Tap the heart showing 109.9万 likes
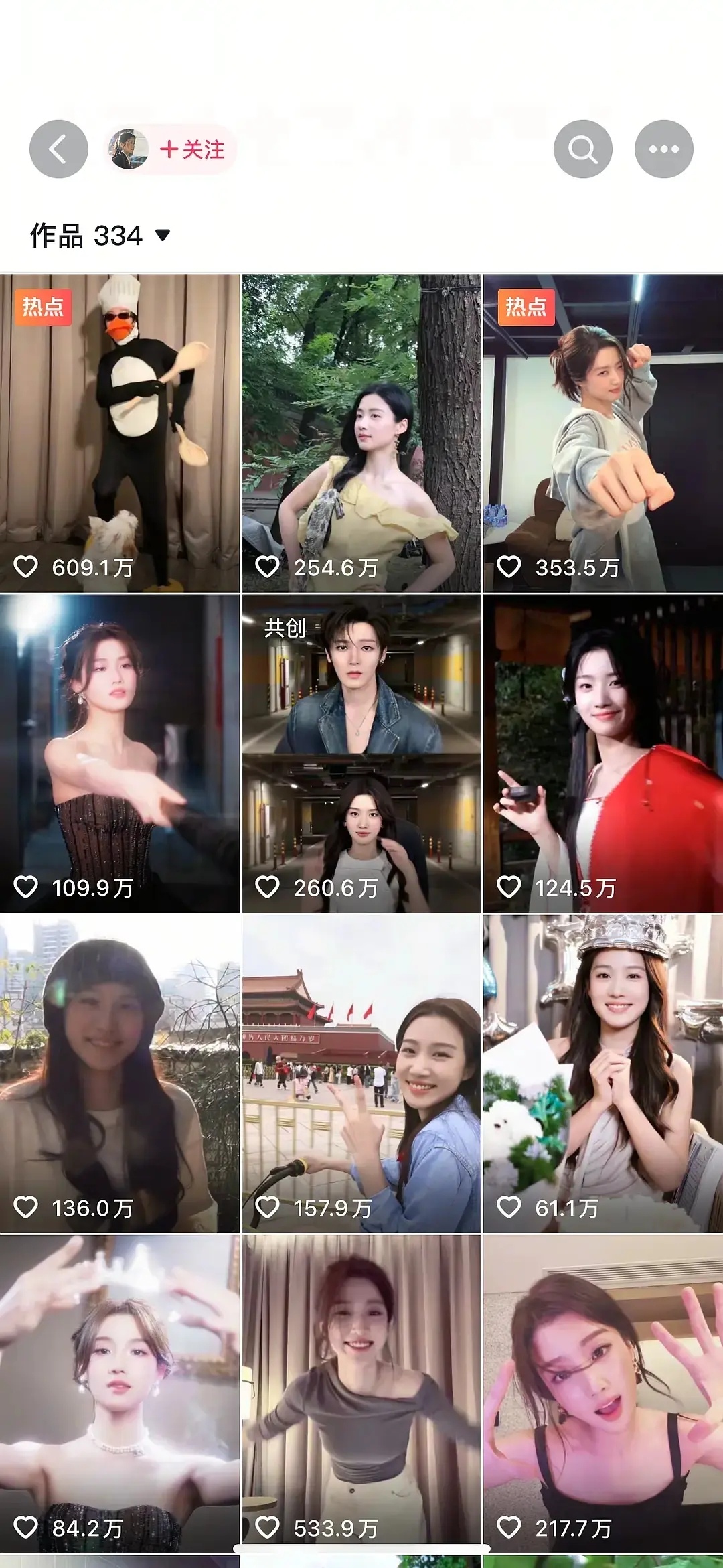 pyautogui.click(x=27, y=885)
